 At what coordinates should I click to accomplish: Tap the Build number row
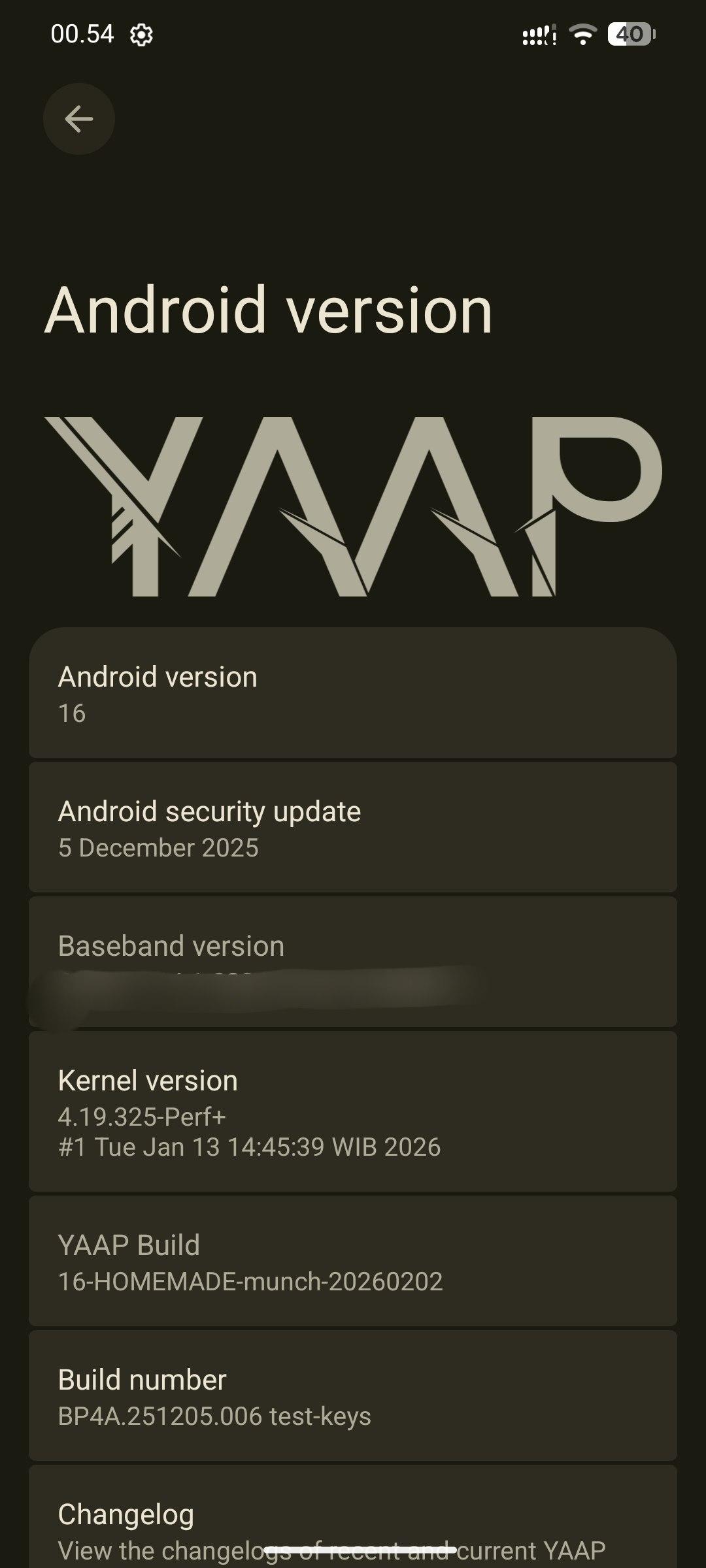(x=353, y=1397)
